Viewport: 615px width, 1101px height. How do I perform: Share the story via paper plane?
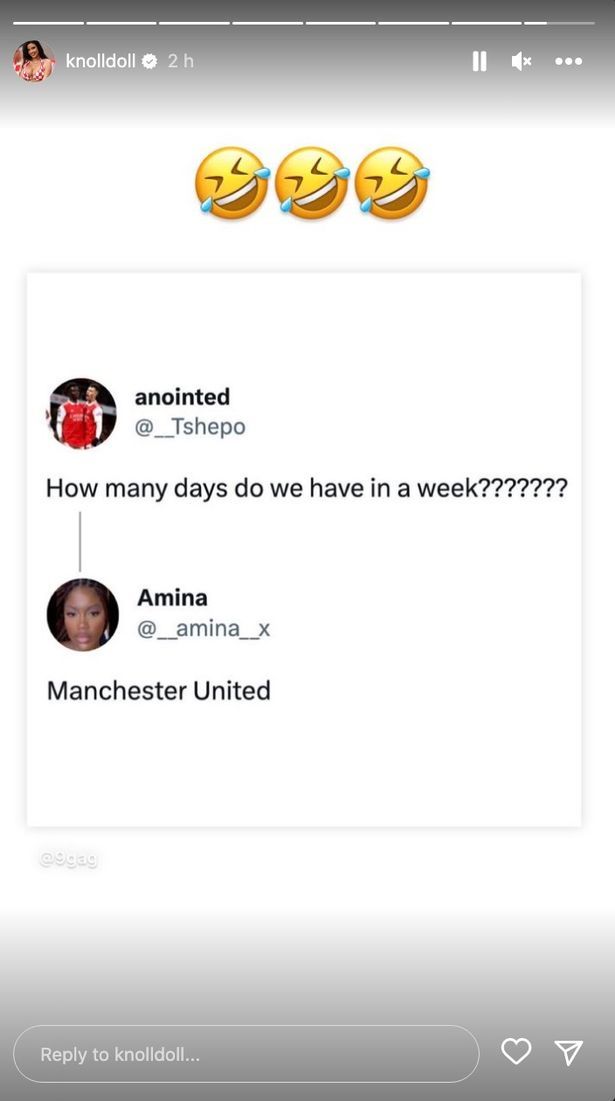569,1052
